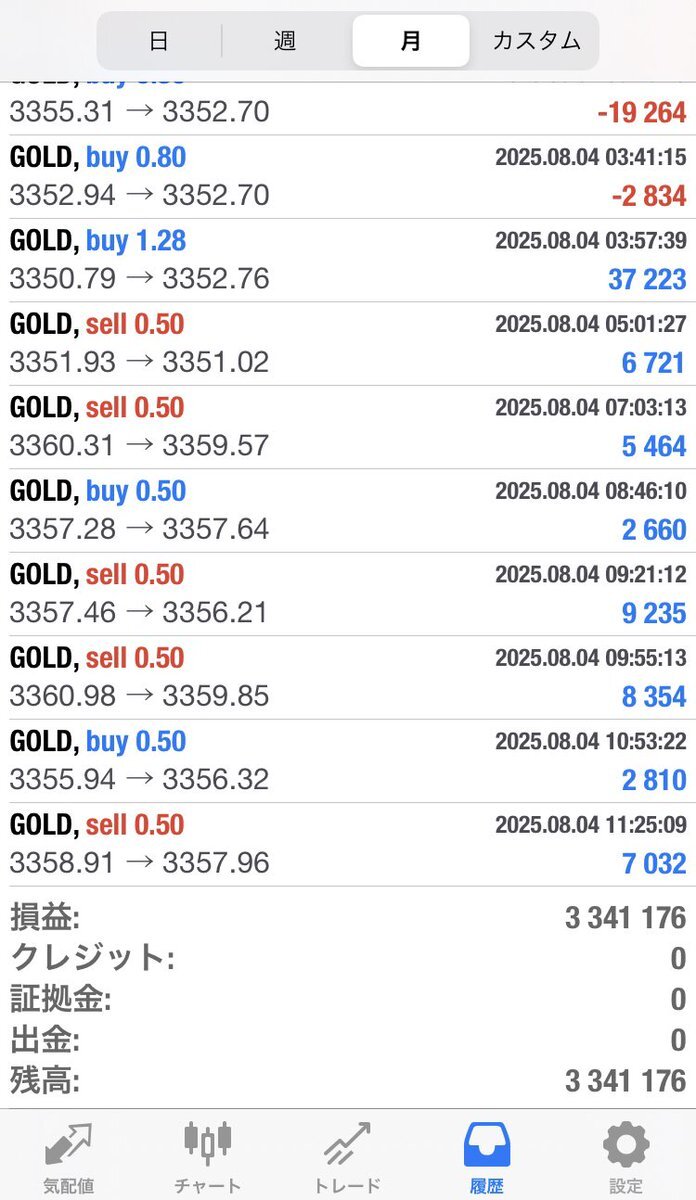Open the GOLD sell trade at 11:25:09
Image resolution: width=696 pixels, height=1200 pixels.
click(x=348, y=845)
